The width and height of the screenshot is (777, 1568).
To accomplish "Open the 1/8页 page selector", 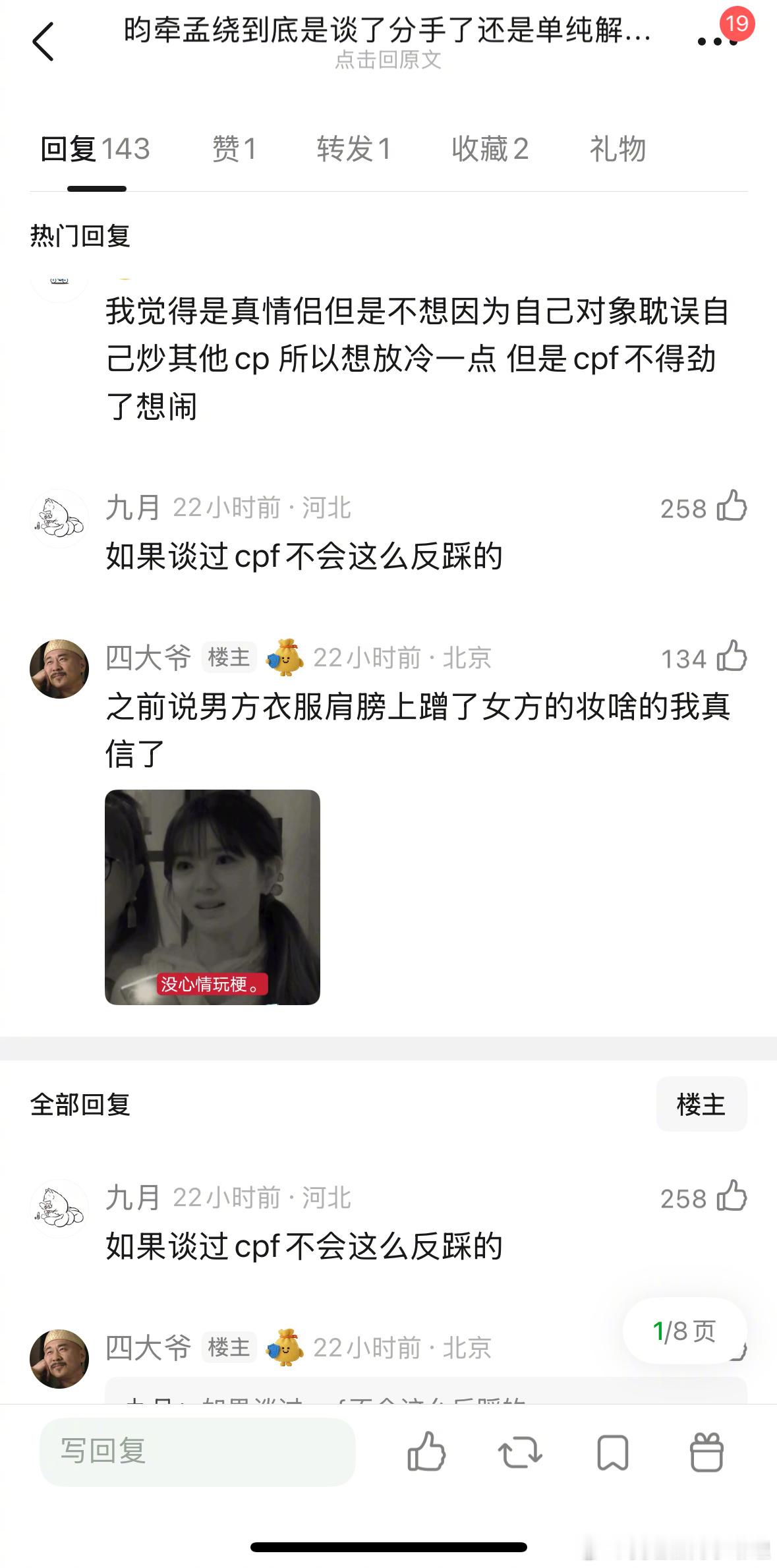I will coord(685,1331).
